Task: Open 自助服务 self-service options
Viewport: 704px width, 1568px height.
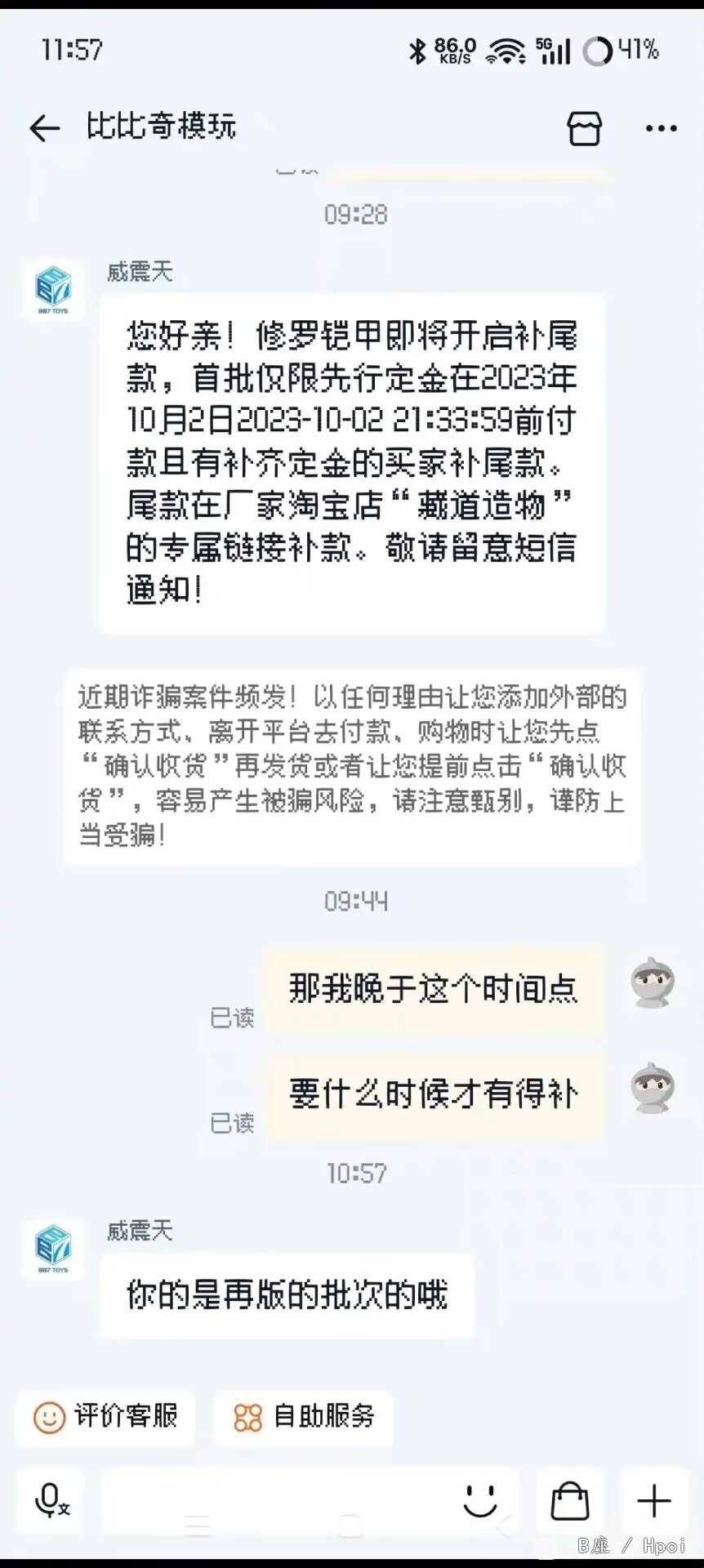Action: pyautogui.click(x=304, y=1417)
